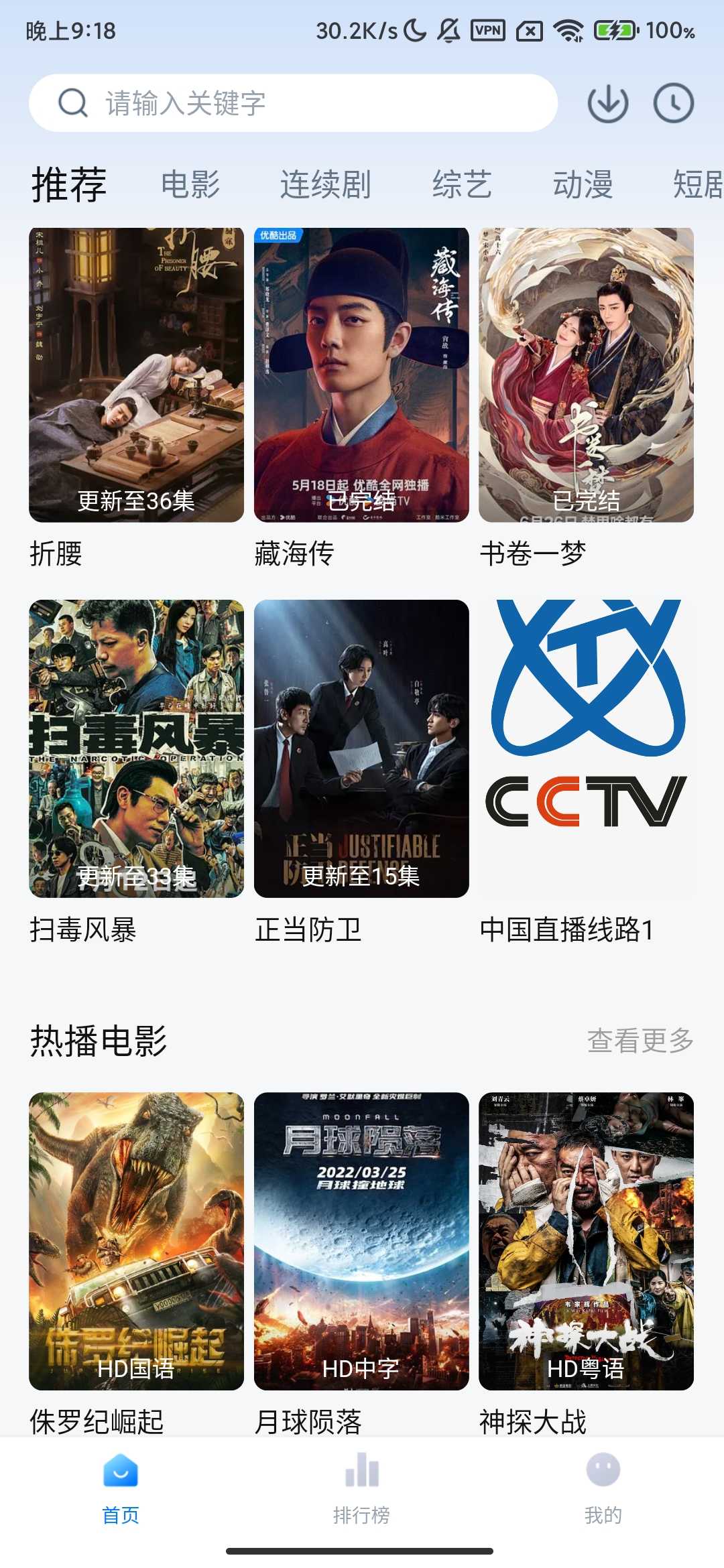The width and height of the screenshot is (724, 1568).
Task: Open the download icon beside the search bar
Action: 607,103
